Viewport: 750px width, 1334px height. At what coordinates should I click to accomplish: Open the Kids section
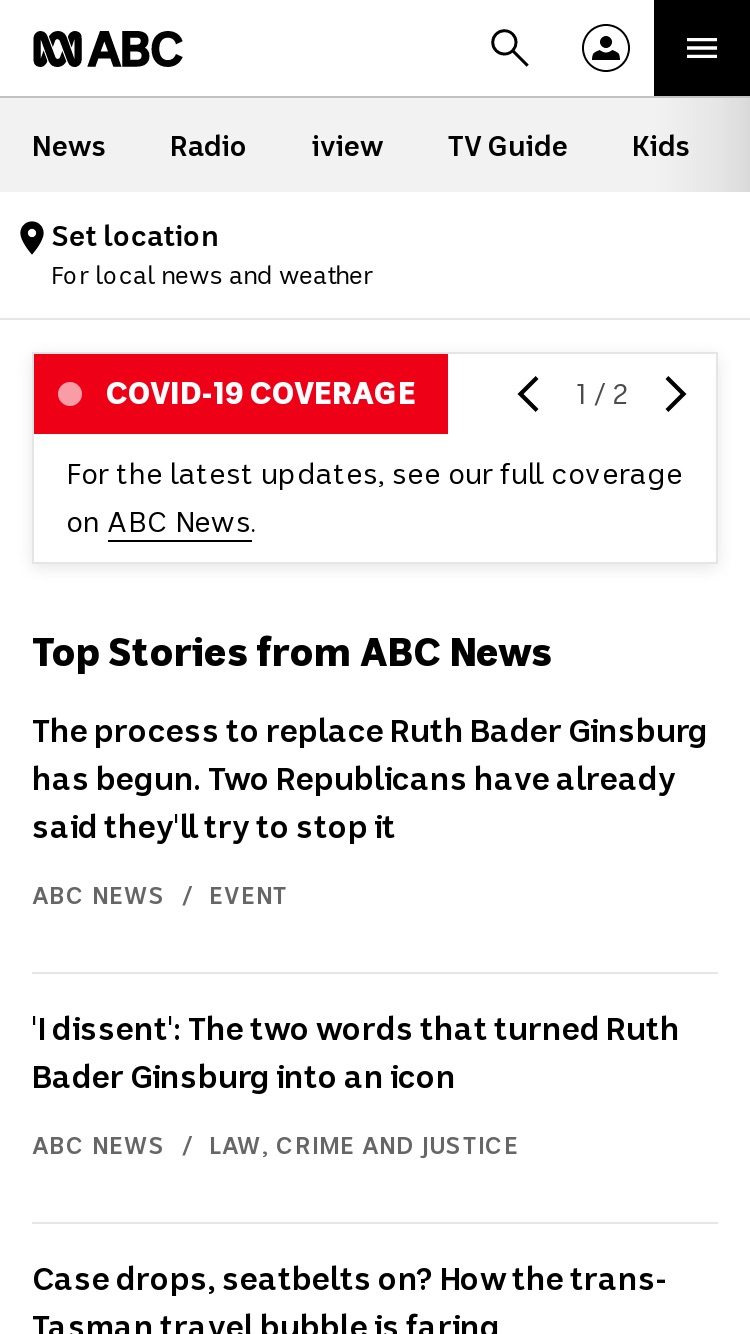pyautogui.click(x=661, y=146)
